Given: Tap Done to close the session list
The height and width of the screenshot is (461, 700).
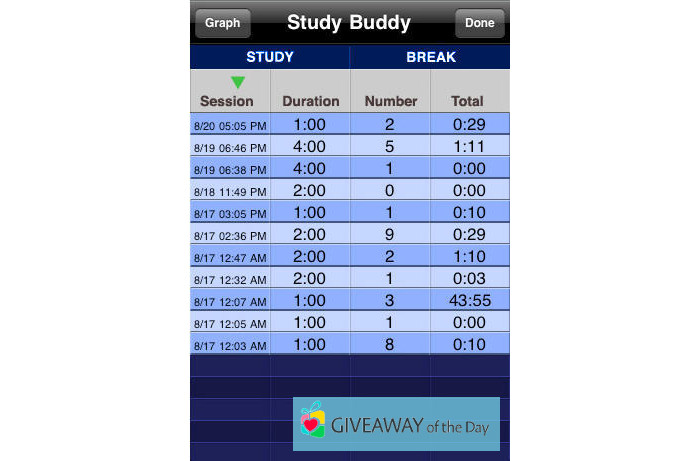Looking at the screenshot, I should click(479, 23).
